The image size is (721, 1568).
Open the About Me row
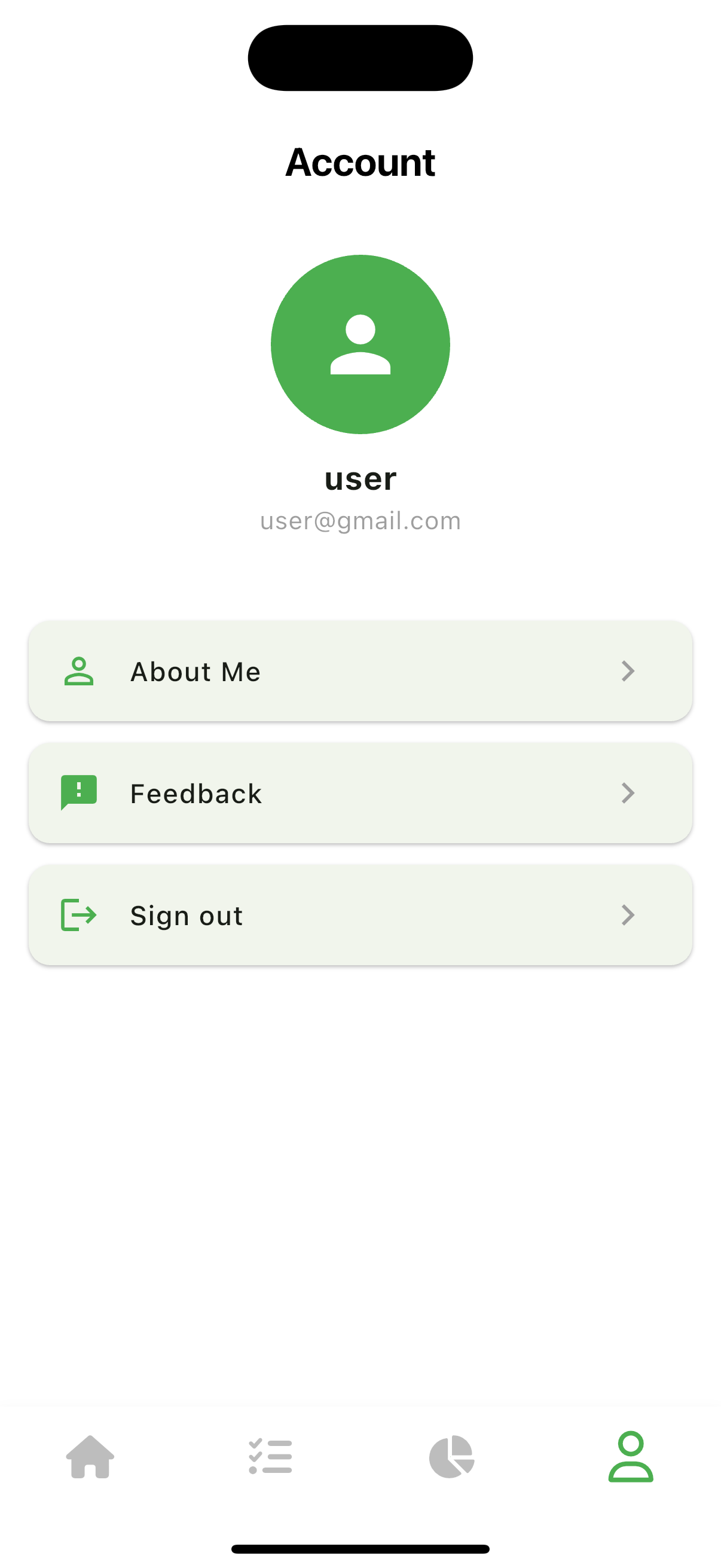pos(360,672)
